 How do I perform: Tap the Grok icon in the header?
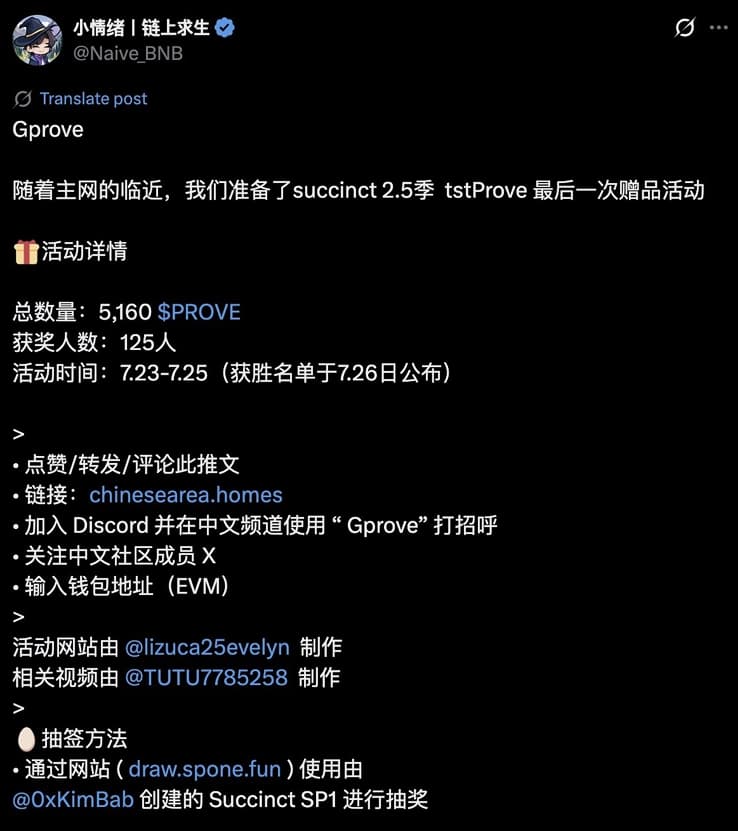[x=685, y=28]
